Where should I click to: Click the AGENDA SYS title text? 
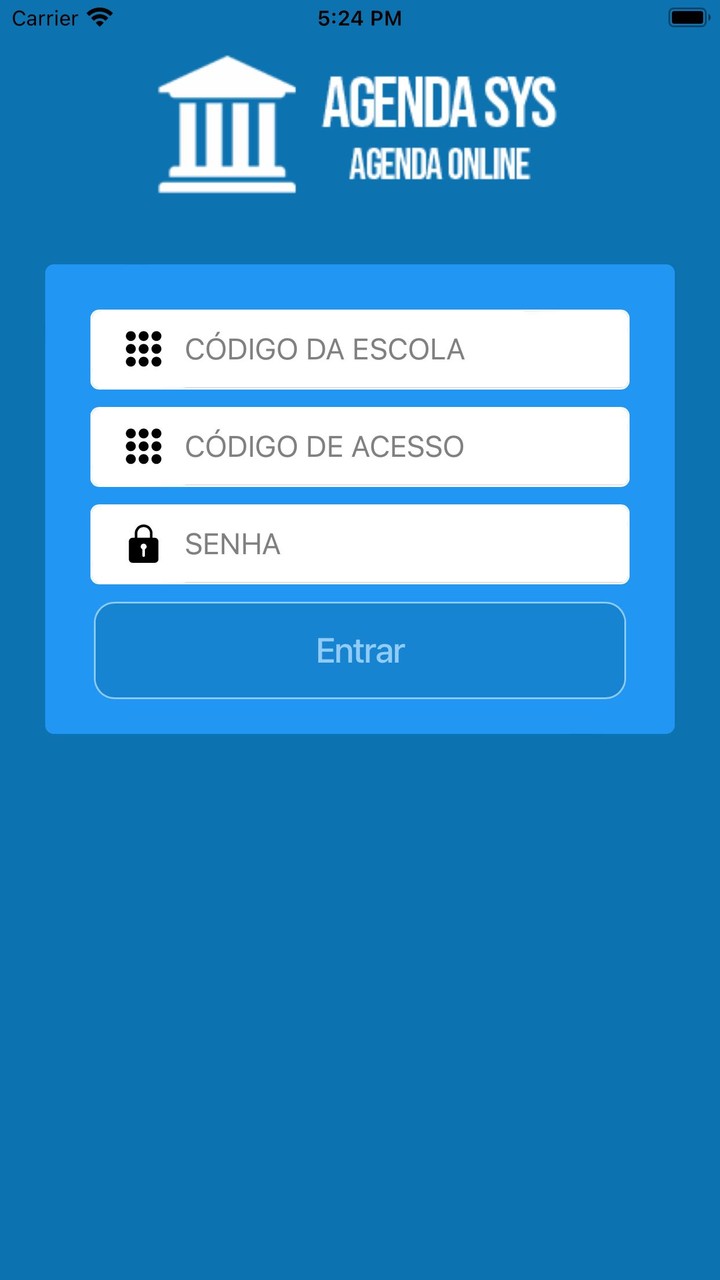point(440,101)
